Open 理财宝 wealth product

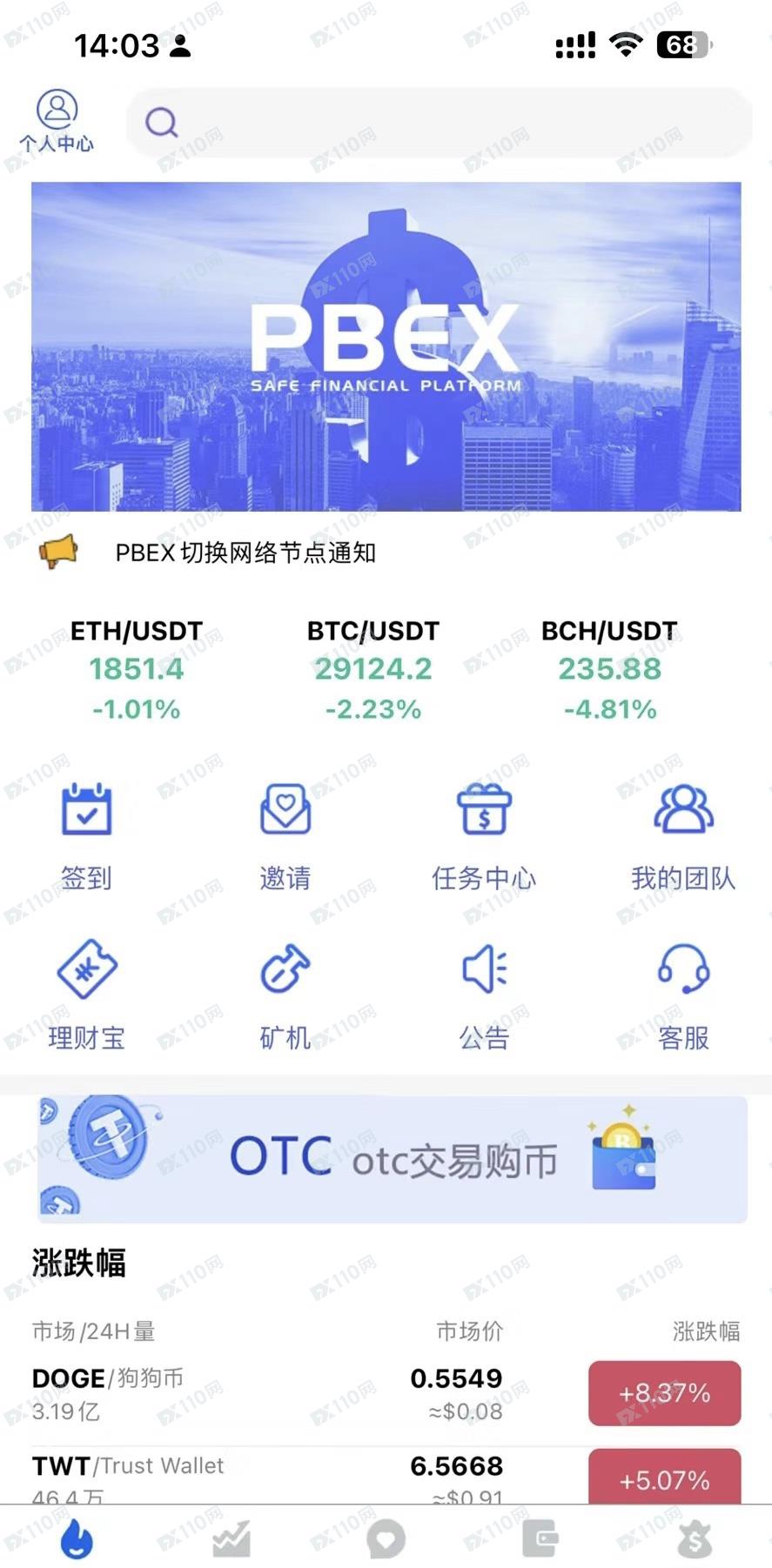click(86, 994)
